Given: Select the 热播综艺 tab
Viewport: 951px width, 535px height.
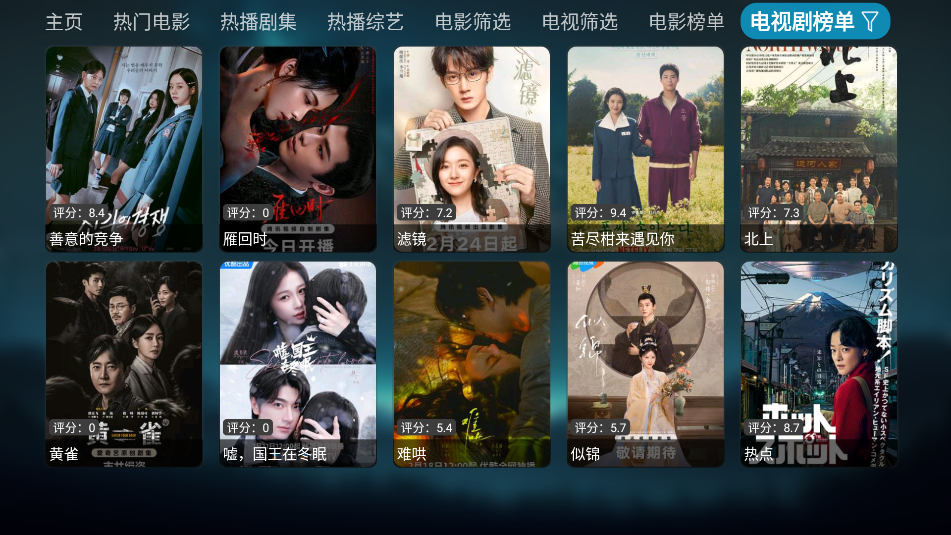Looking at the screenshot, I should tap(365, 21).
